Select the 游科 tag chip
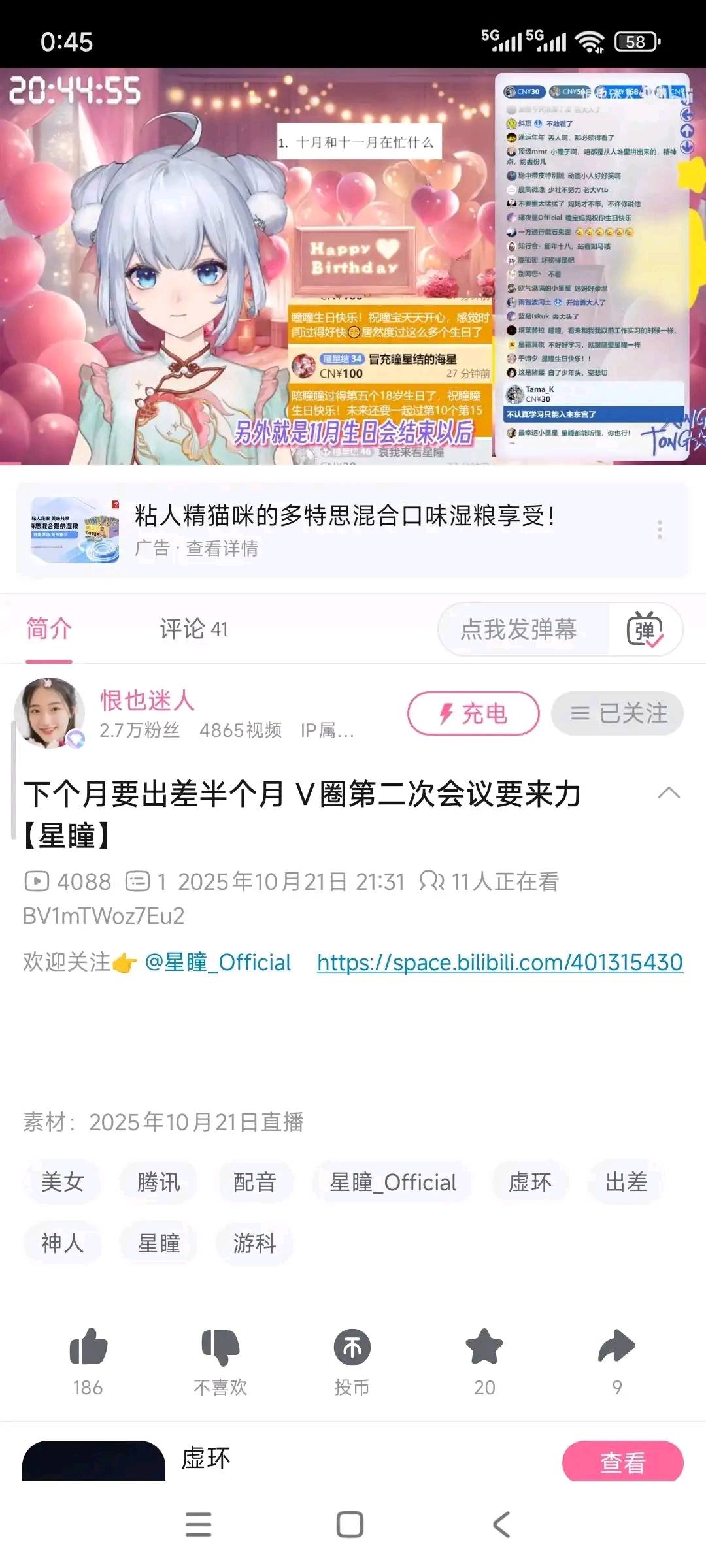706x1568 pixels. (x=254, y=1243)
